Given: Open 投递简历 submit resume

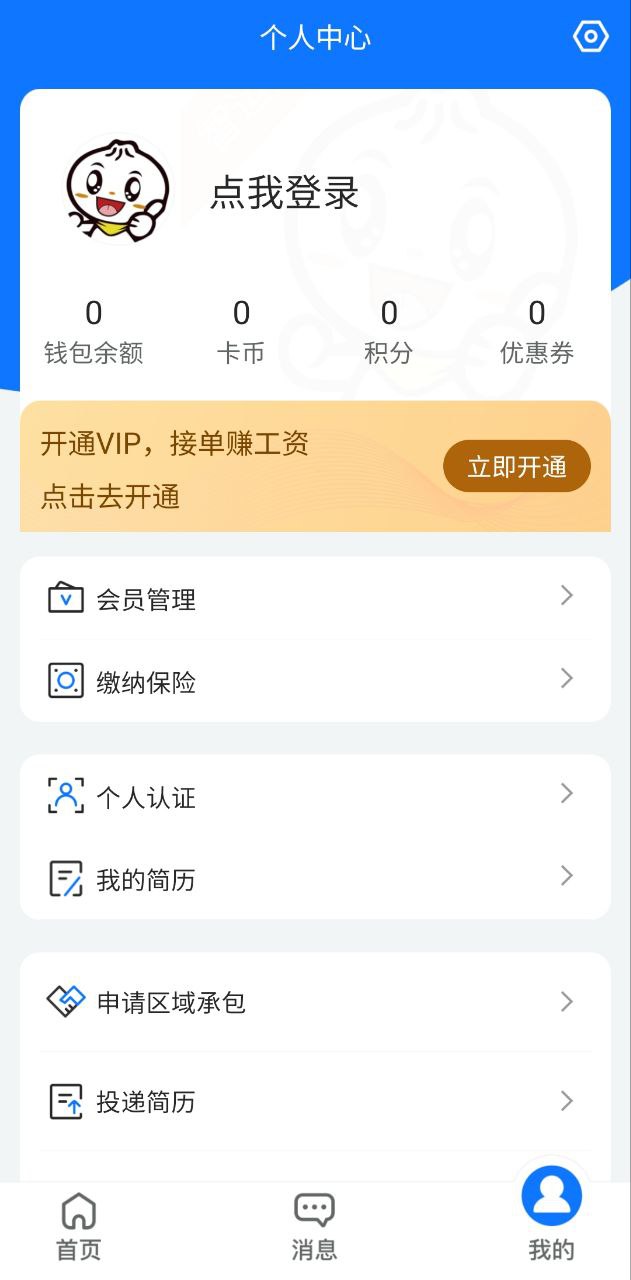Looking at the screenshot, I should [x=315, y=1102].
